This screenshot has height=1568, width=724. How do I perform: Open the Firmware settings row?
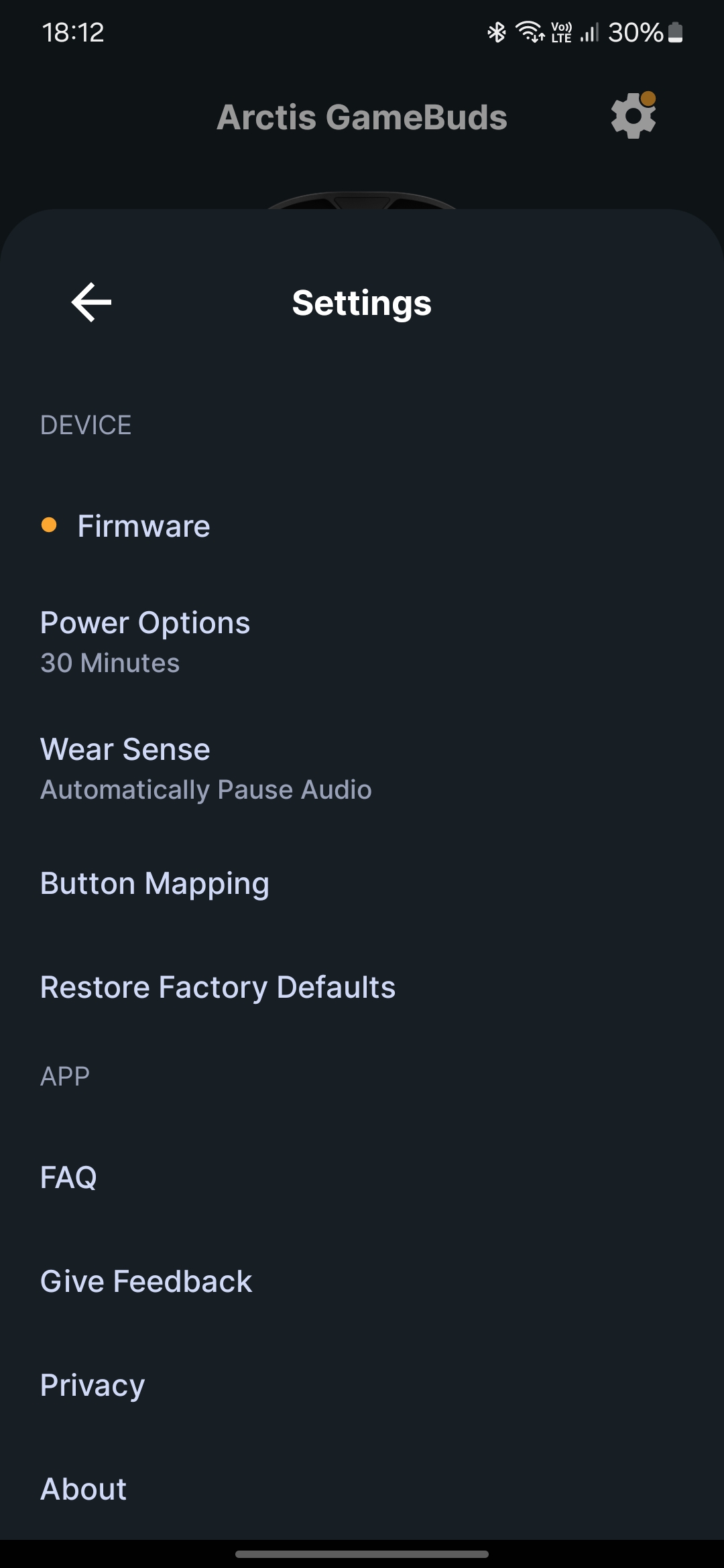coord(362,526)
